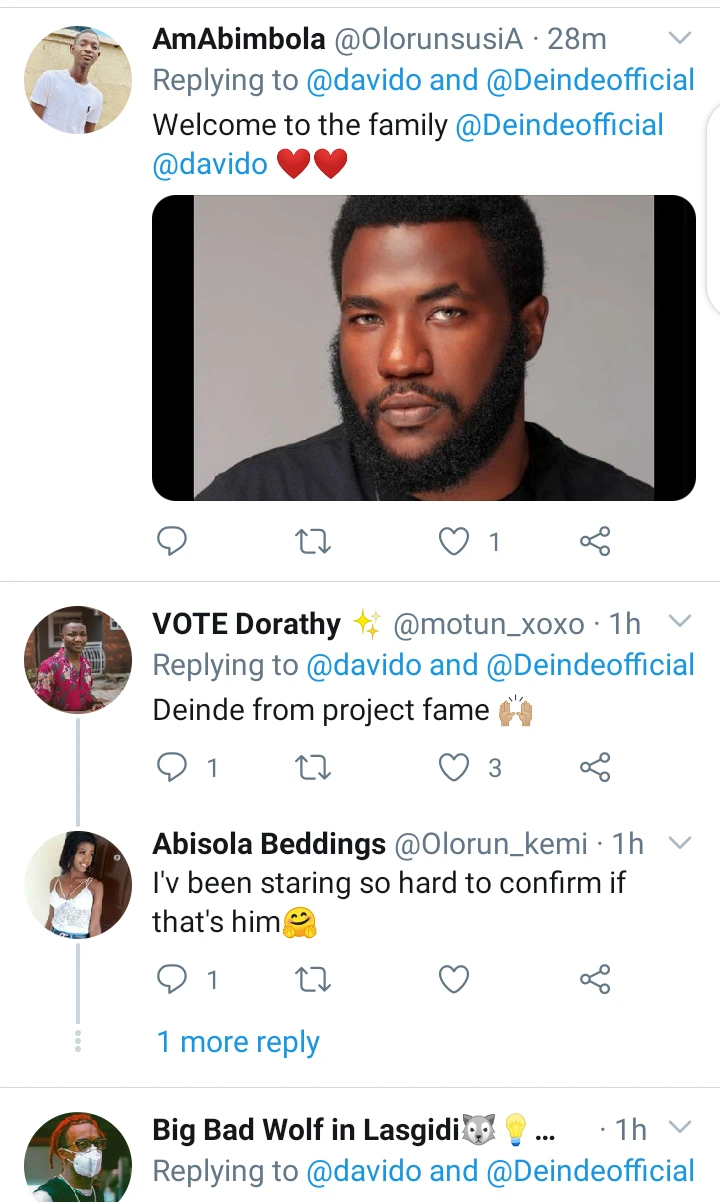
Task: Show 1 more reply in thread
Action: [238, 1042]
